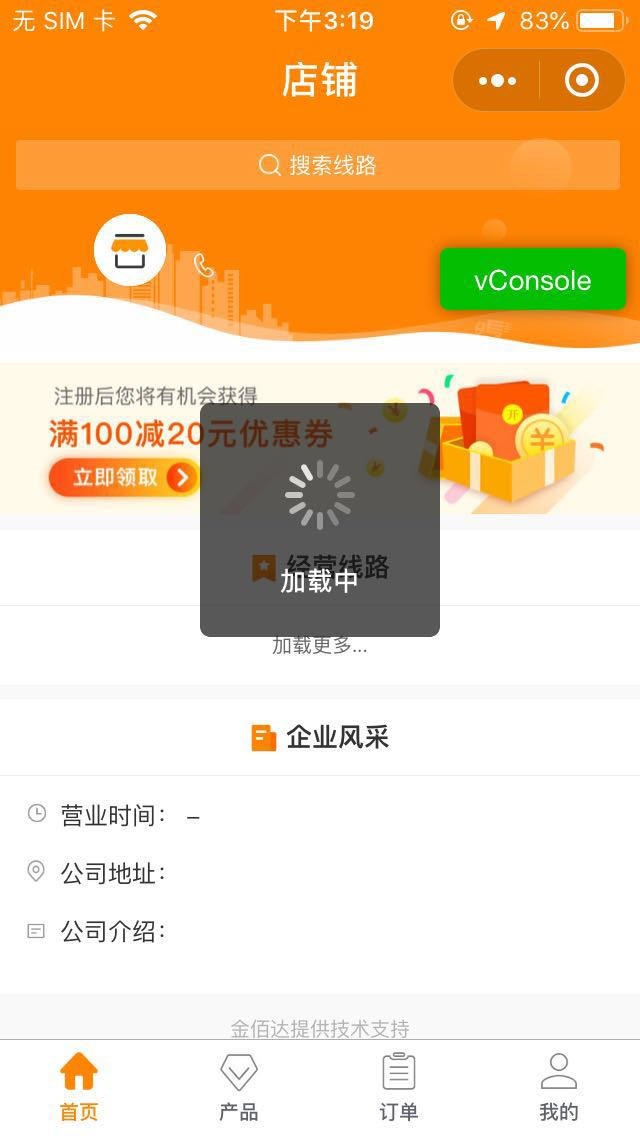Open the vConsole debug button

532,280
